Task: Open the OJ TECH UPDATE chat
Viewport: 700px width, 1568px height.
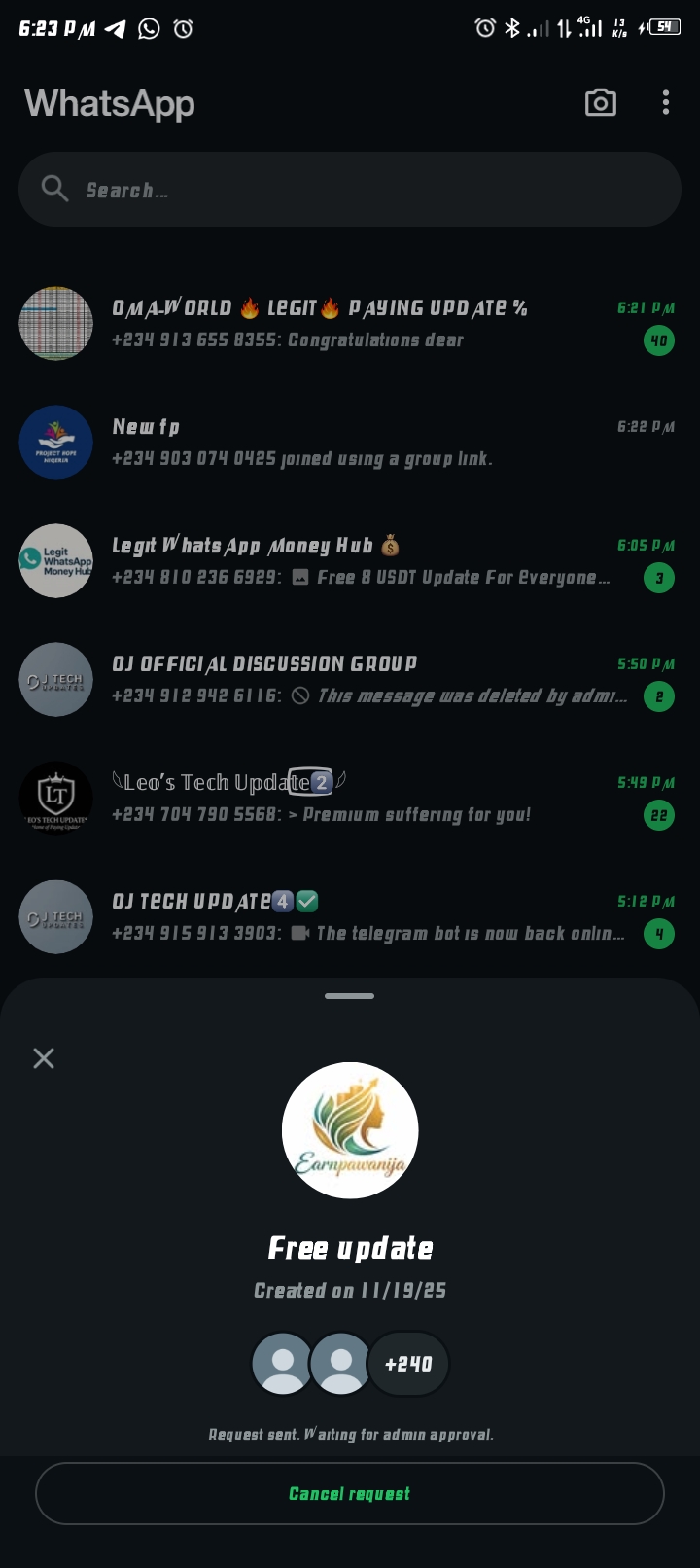Action: [x=350, y=917]
